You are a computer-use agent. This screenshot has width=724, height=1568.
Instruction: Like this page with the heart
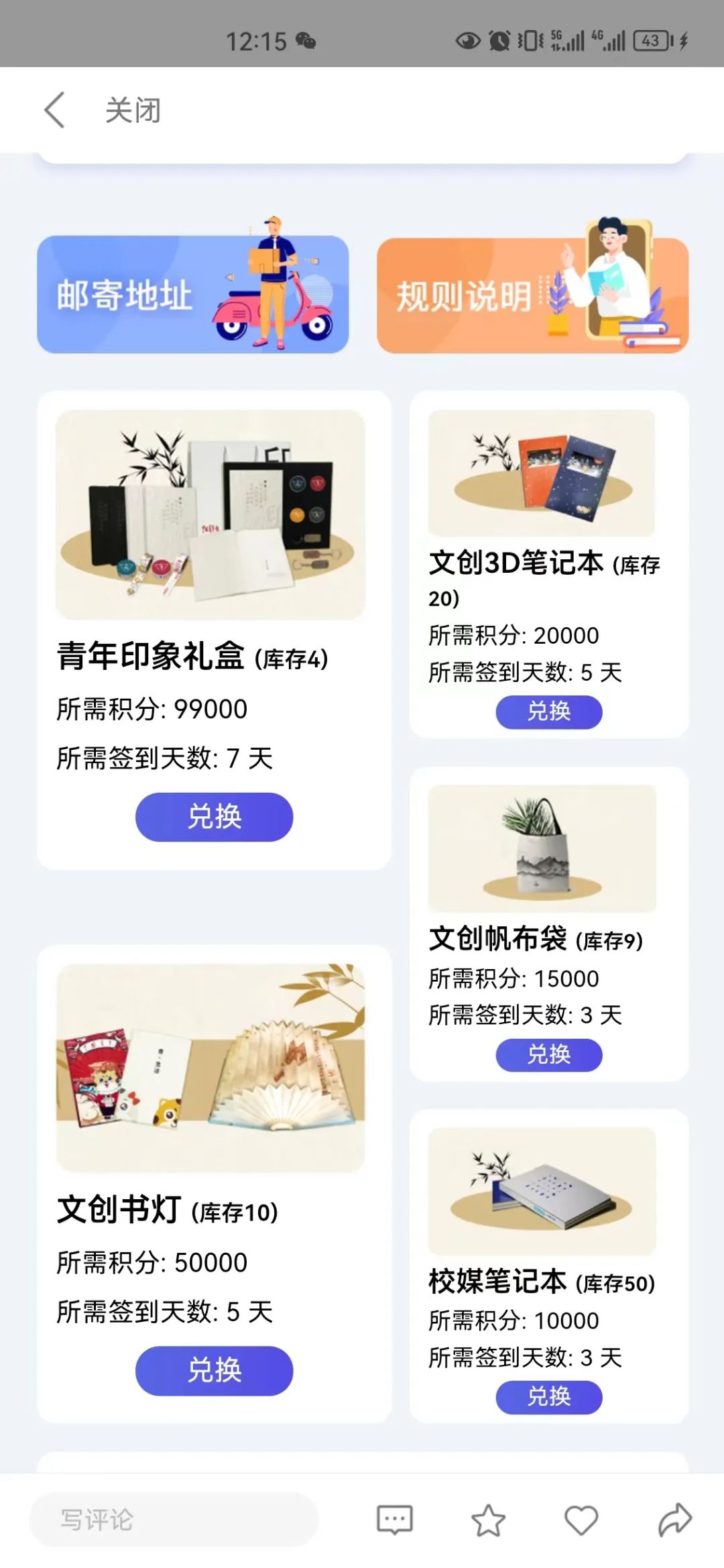click(x=581, y=1520)
